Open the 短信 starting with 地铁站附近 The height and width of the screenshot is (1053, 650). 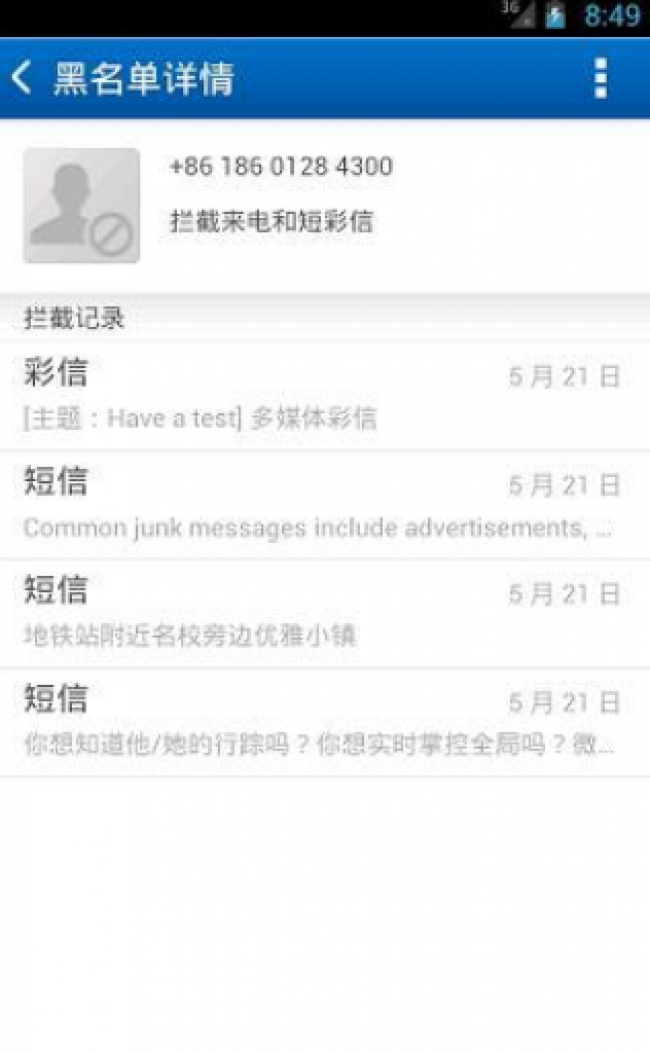point(325,614)
